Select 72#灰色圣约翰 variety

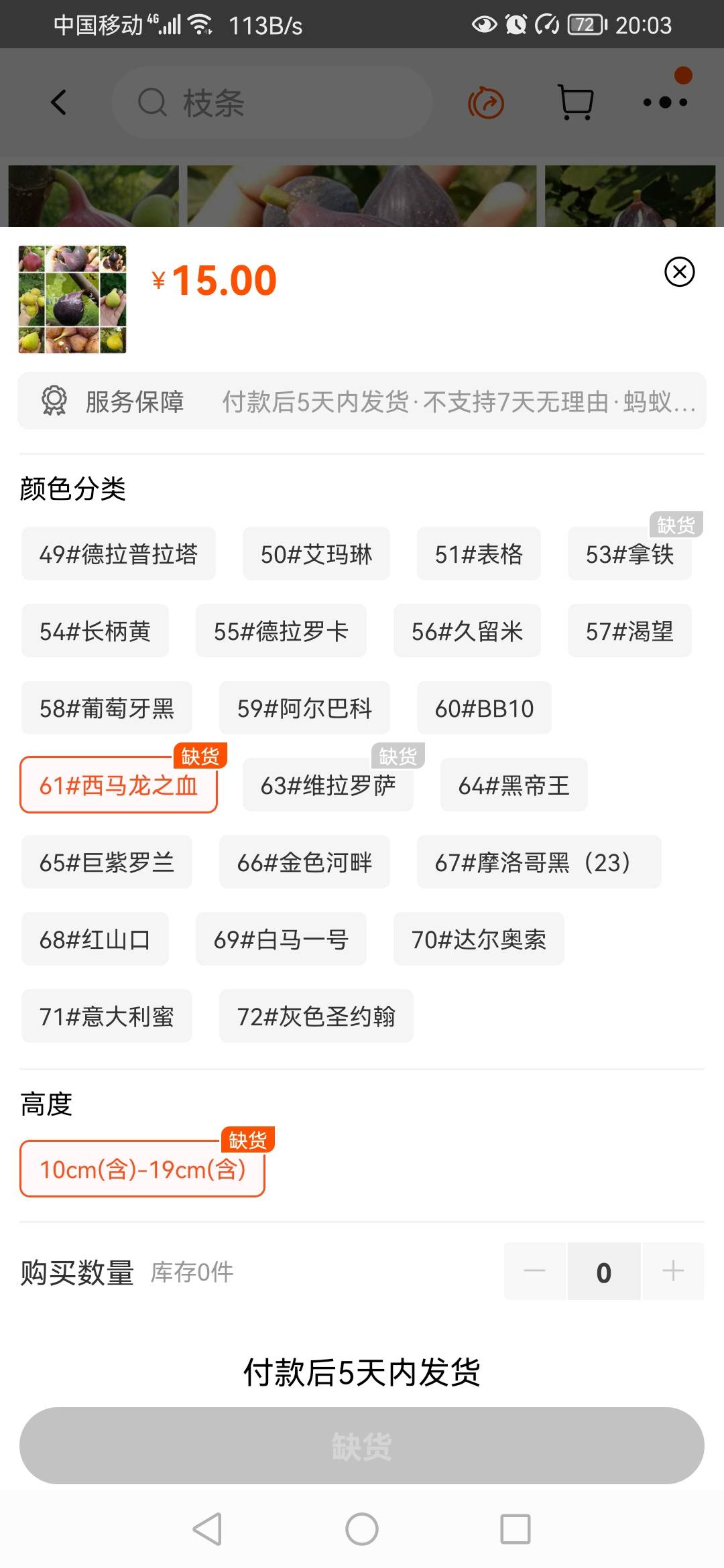point(316,1017)
